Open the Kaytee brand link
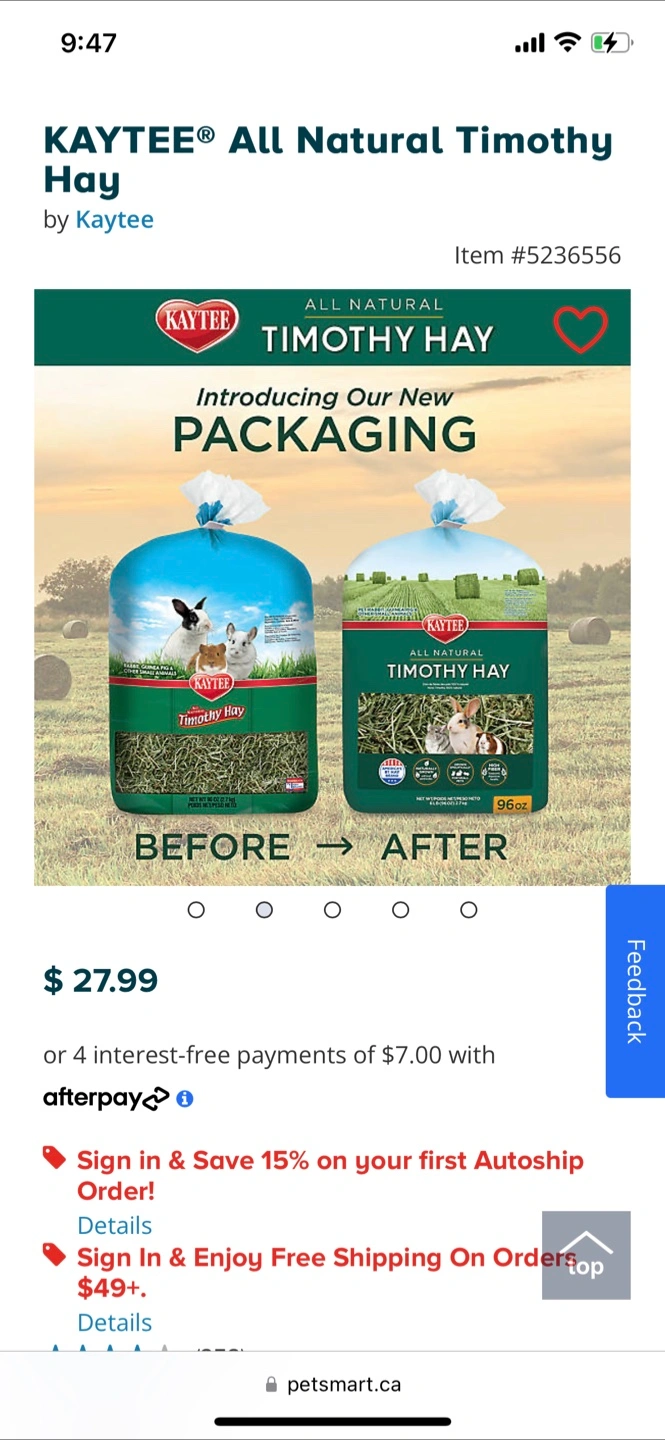 click(115, 219)
